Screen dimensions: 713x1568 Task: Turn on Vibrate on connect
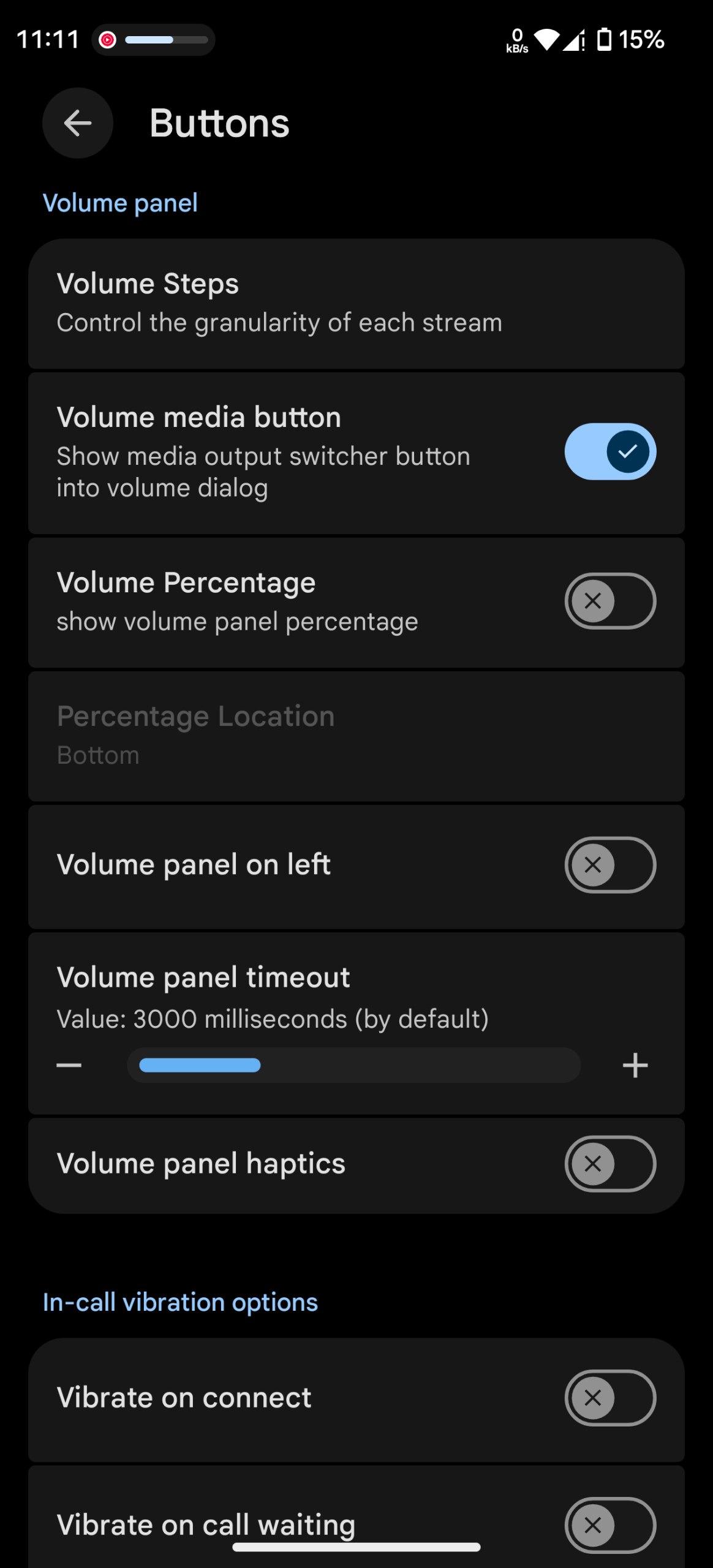pyautogui.click(x=609, y=1398)
